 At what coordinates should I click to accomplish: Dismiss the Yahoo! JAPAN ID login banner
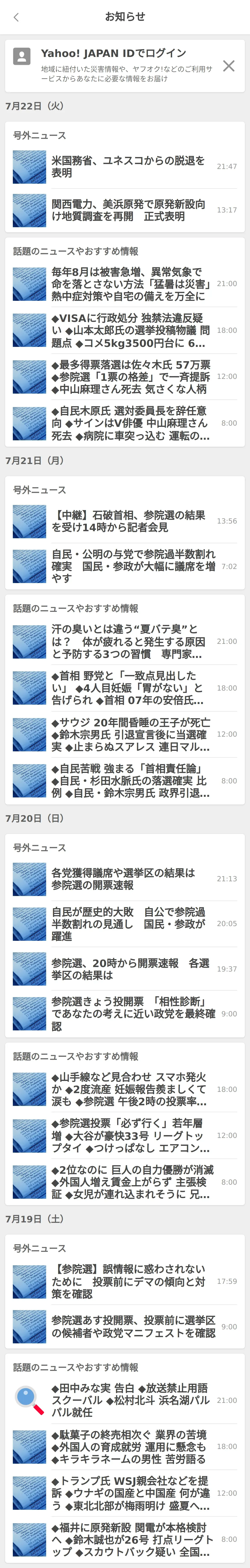229,66
